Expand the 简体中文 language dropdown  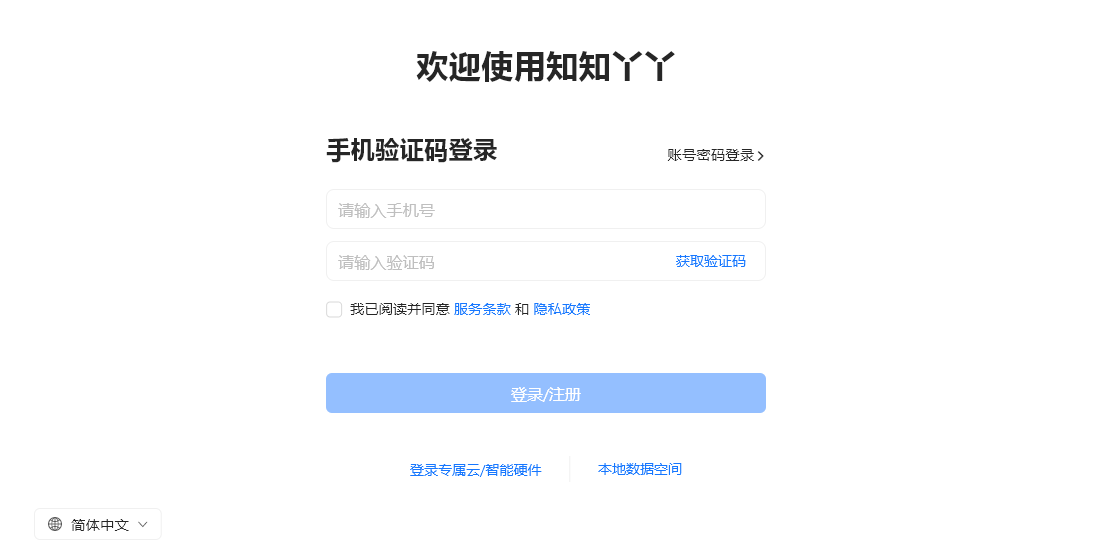coord(98,524)
